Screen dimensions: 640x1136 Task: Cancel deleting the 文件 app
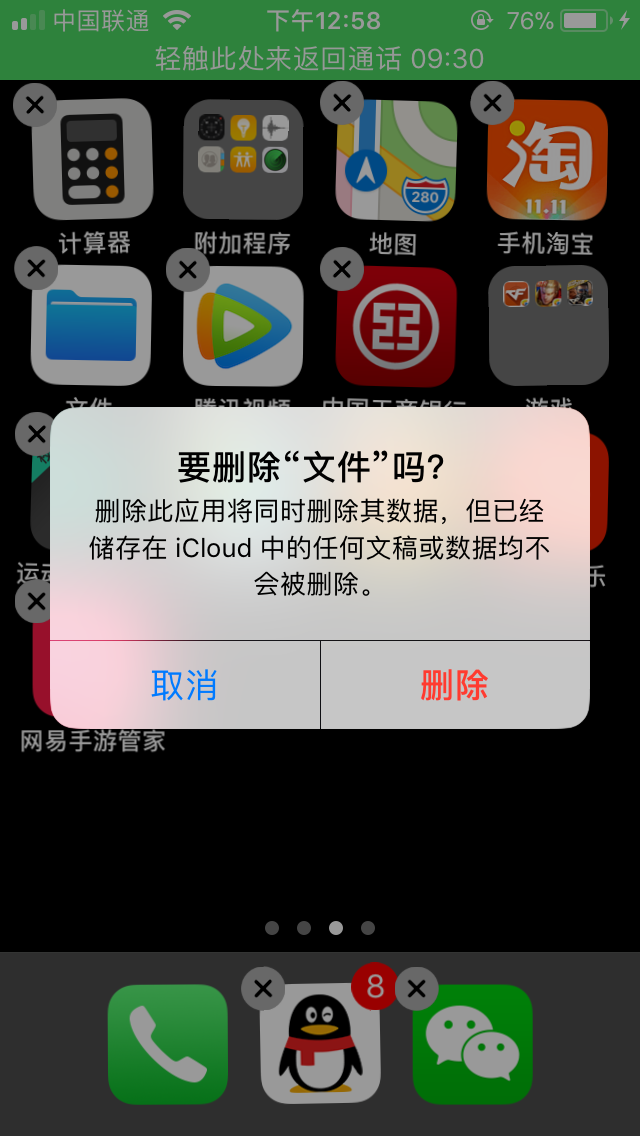point(185,685)
